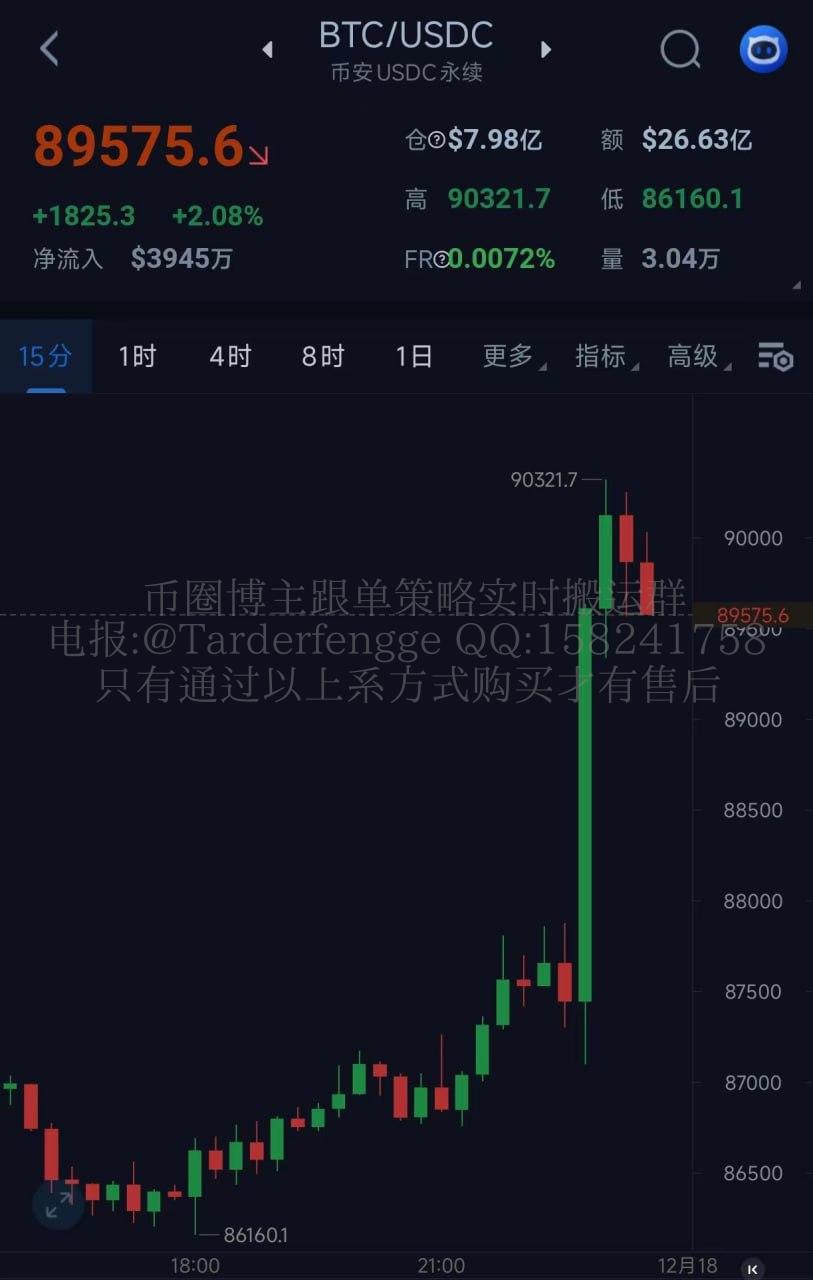Show info about FR funding rate
Image resolution: width=813 pixels, height=1280 pixels.
click(440, 260)
